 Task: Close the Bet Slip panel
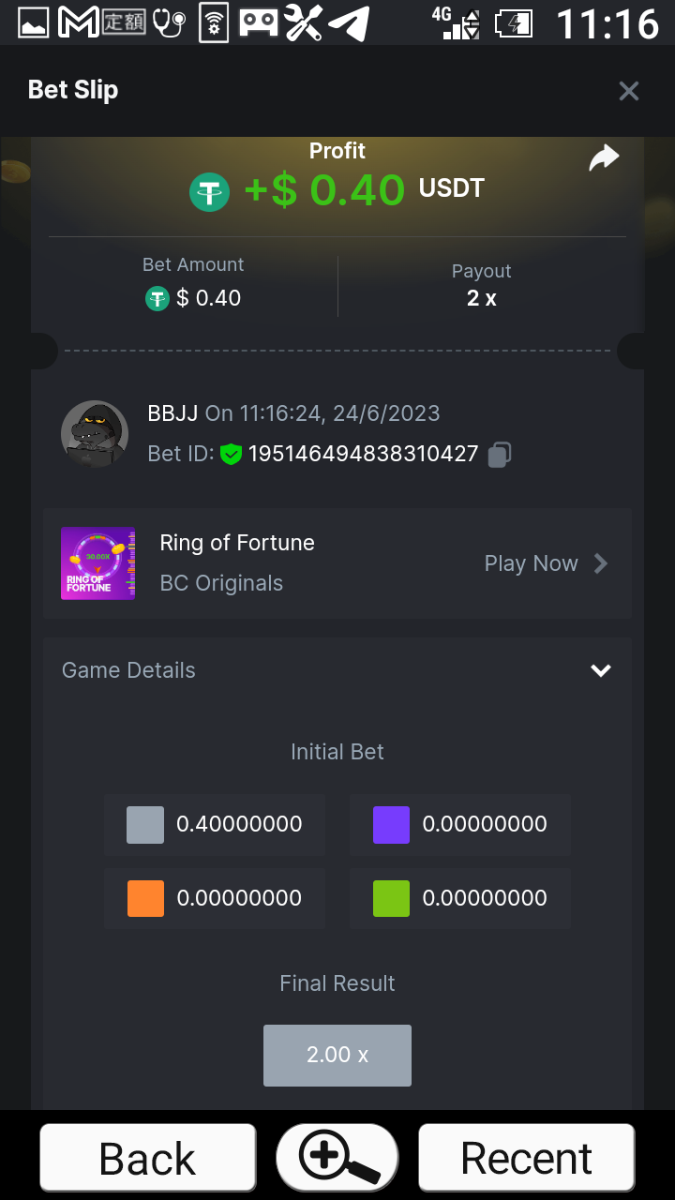(x=628, y=91)
